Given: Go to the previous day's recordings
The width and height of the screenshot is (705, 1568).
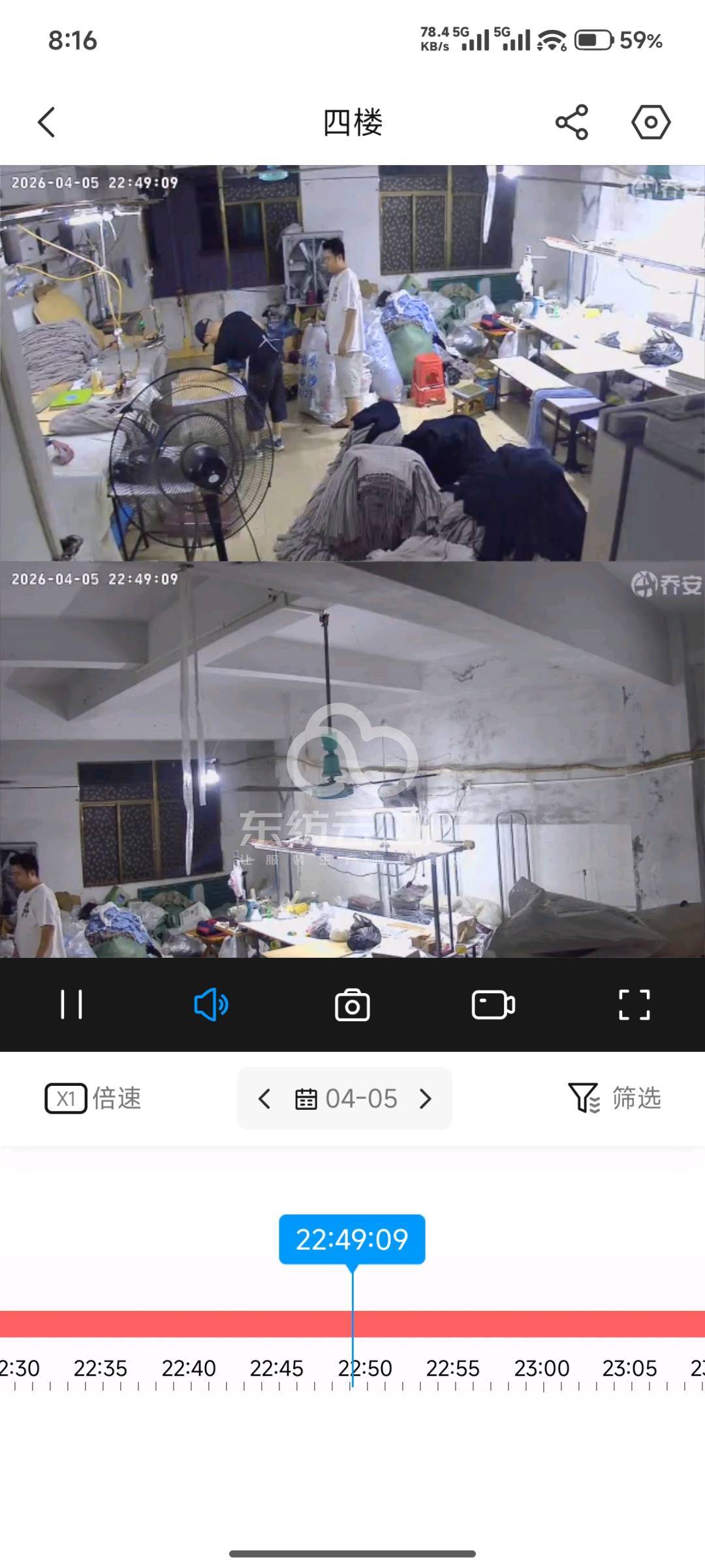Looking at the screenshot, I should 264,1099.
